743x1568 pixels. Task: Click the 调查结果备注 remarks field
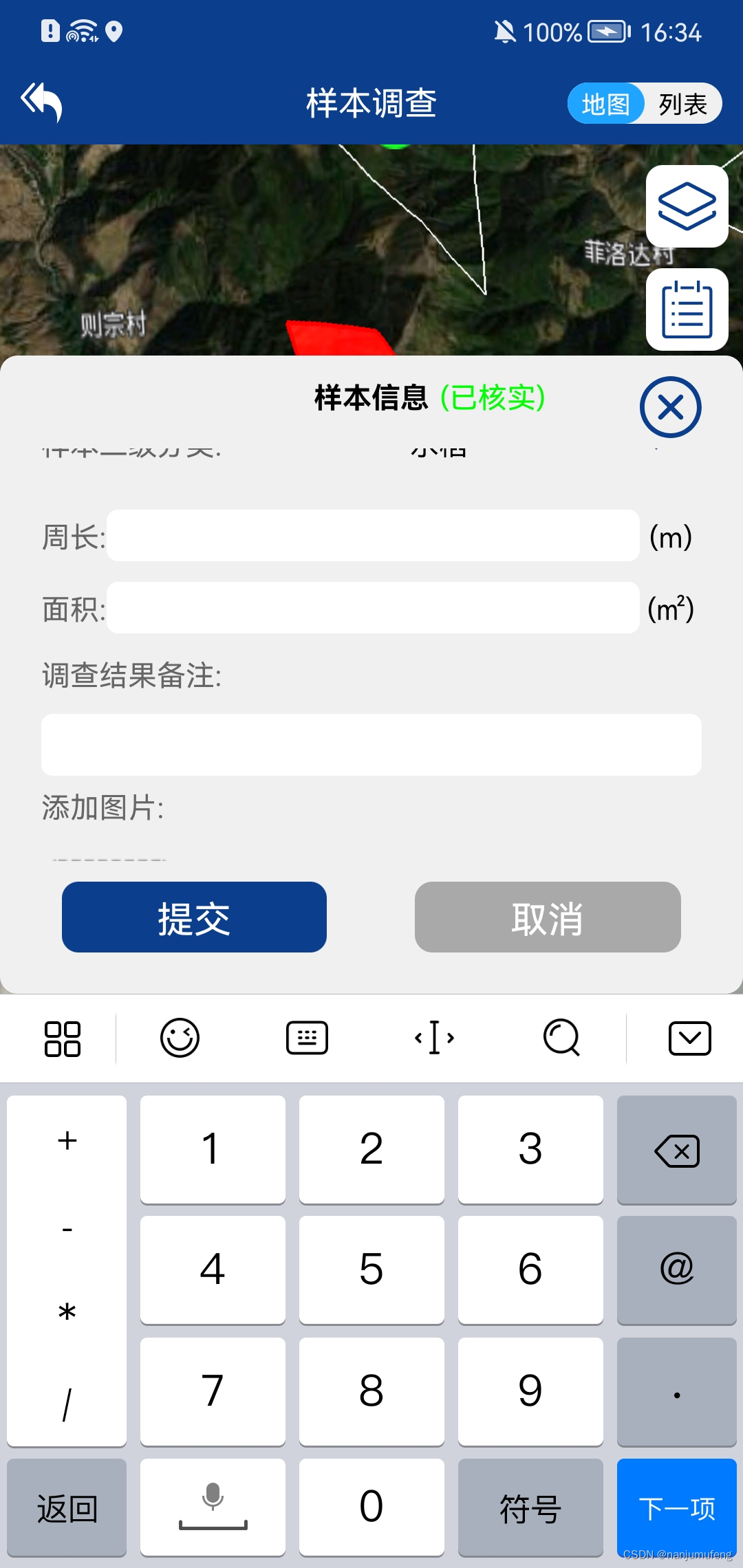[371, 744]
